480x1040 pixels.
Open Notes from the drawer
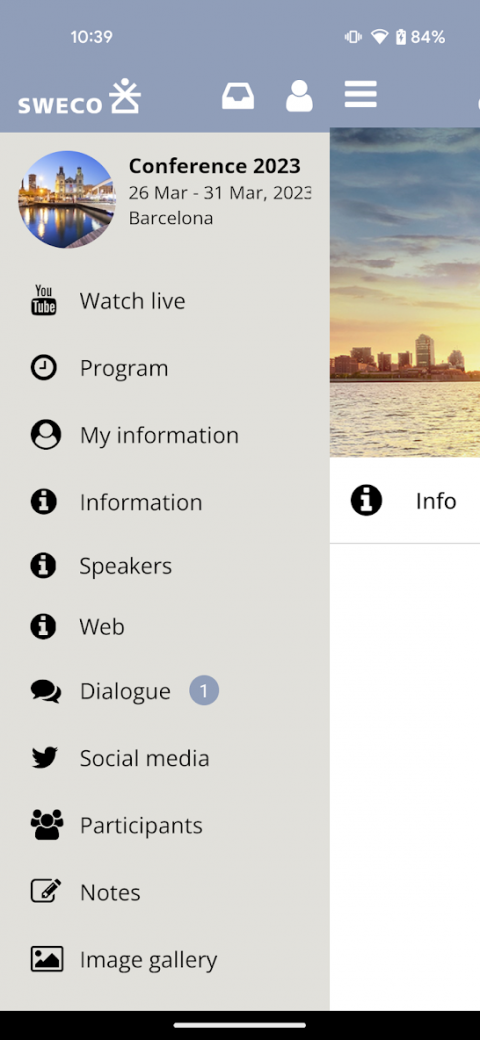point(164,892)
